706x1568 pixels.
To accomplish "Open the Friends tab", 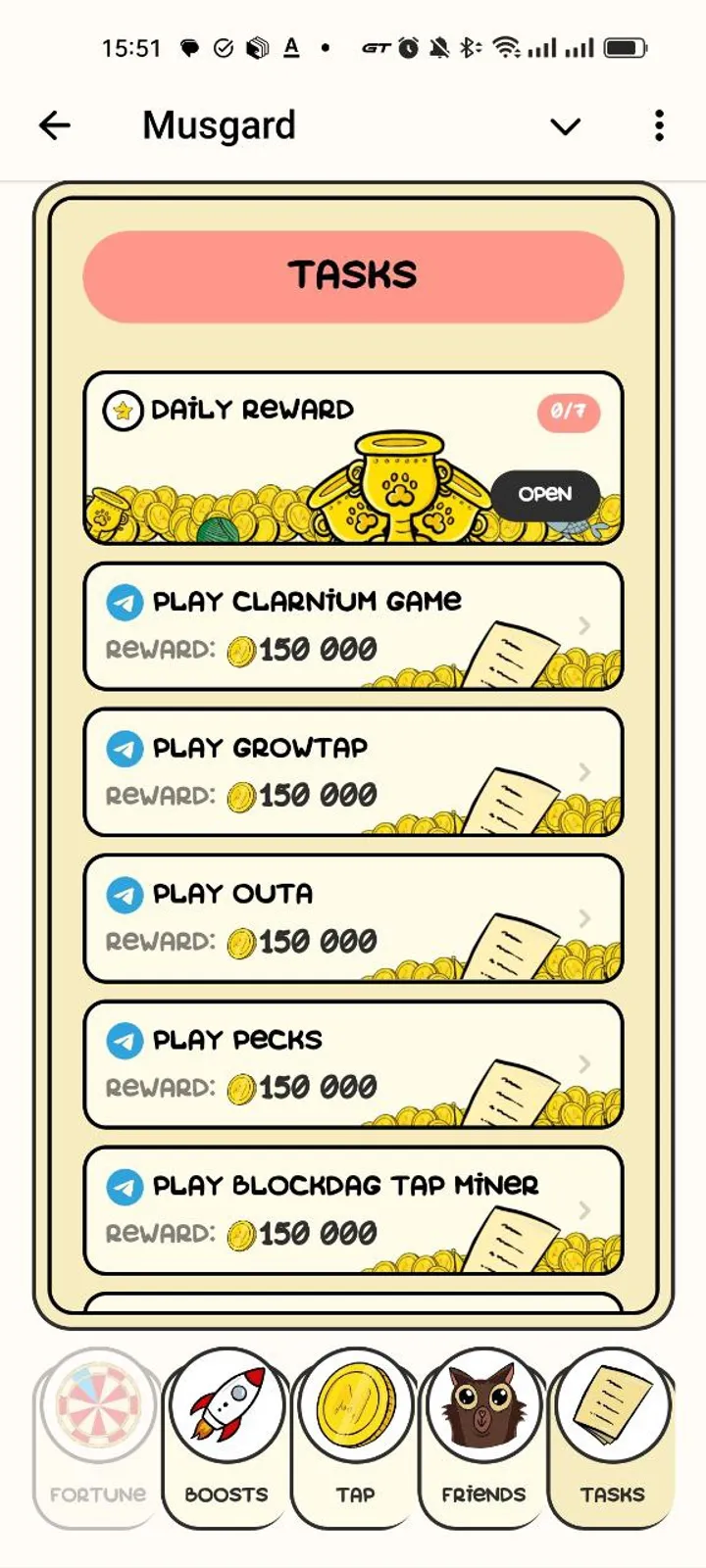I will (483, 1437).
